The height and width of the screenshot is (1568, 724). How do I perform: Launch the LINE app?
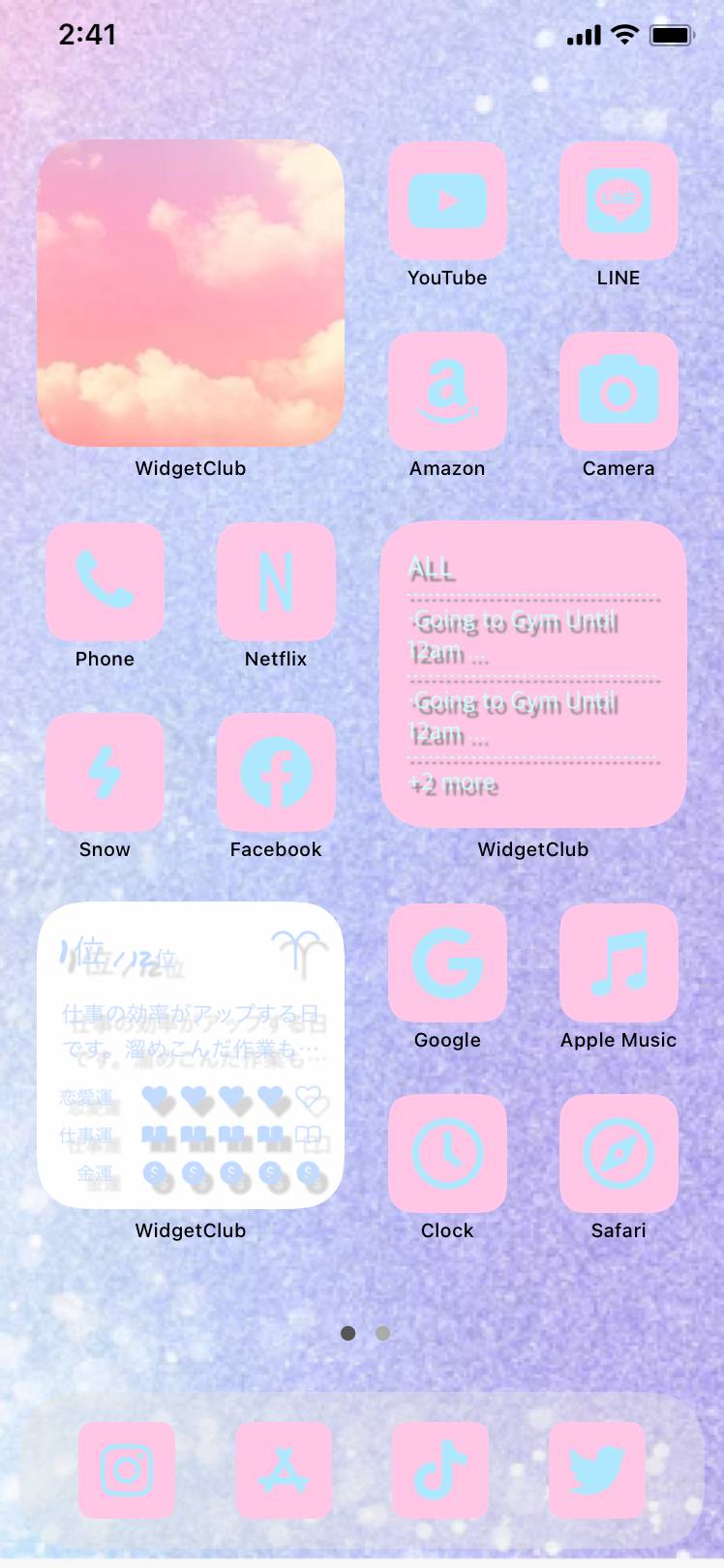tap(618, 200)
